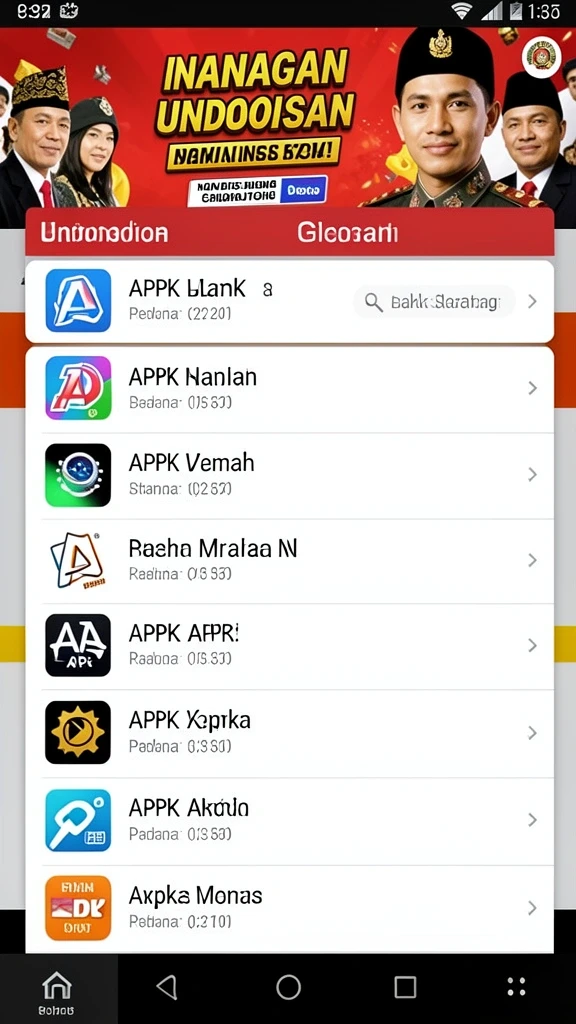This screenshot has height=1024, width=576.
Task: Open recent apps with the square button
Action: (x=405, y=987)
